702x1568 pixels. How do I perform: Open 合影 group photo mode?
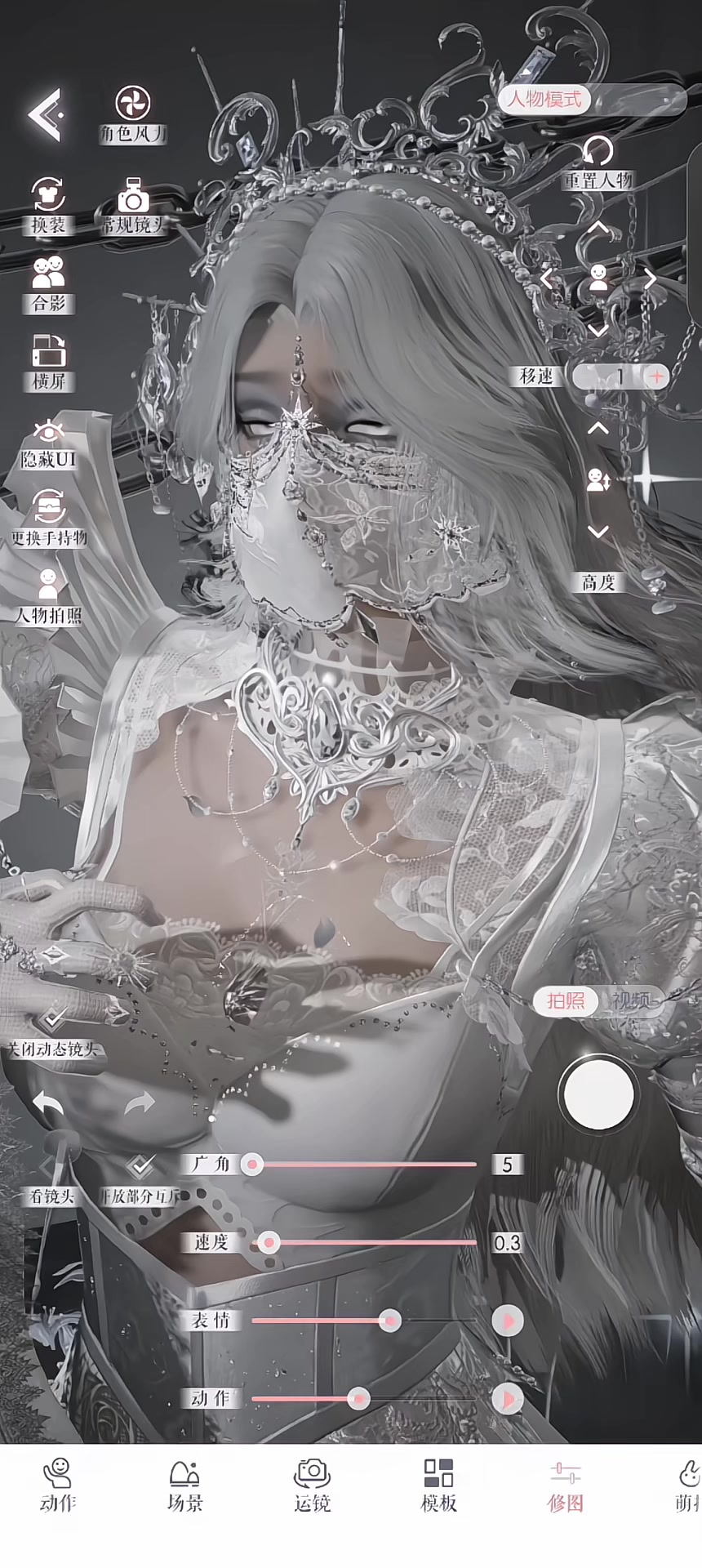48,283
